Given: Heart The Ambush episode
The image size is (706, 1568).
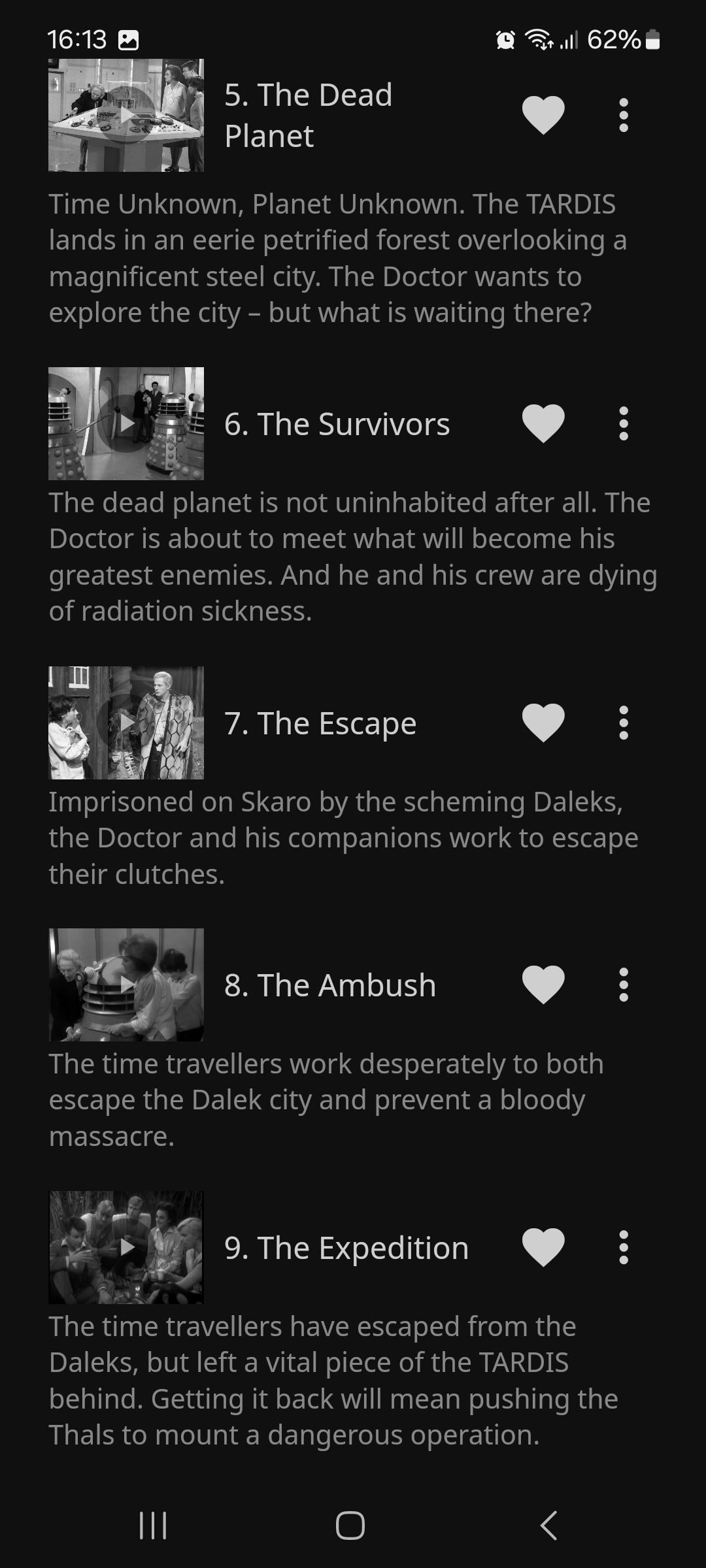Looking at the screenshot, I should pyautogui.click(x=543, y=985).
